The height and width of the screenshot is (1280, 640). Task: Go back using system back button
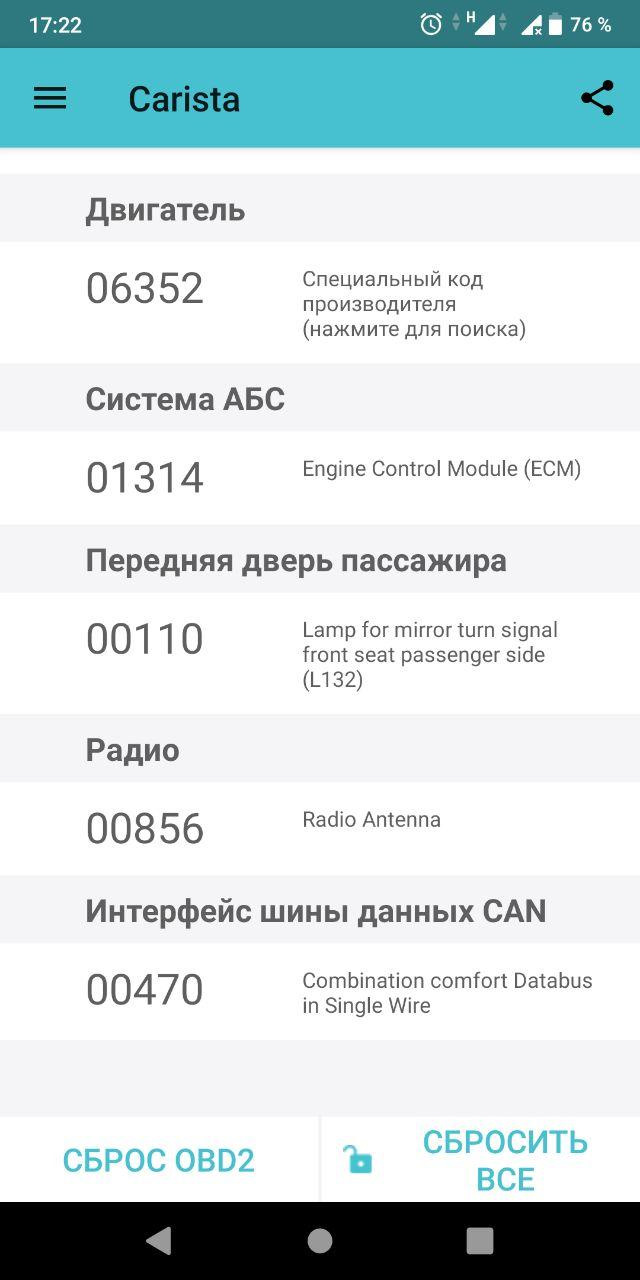pos(158,1241)
